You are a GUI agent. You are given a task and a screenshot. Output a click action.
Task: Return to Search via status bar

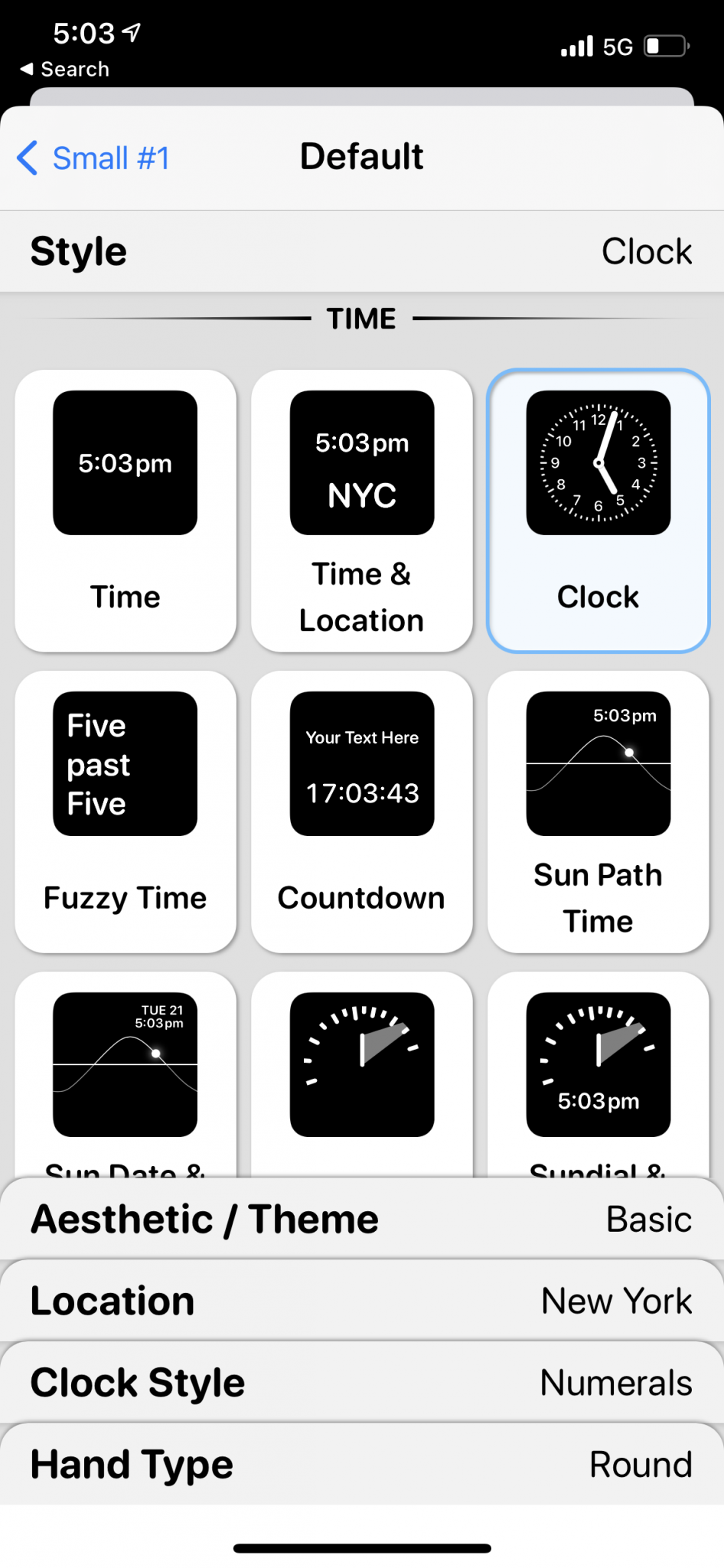[65, 69]
